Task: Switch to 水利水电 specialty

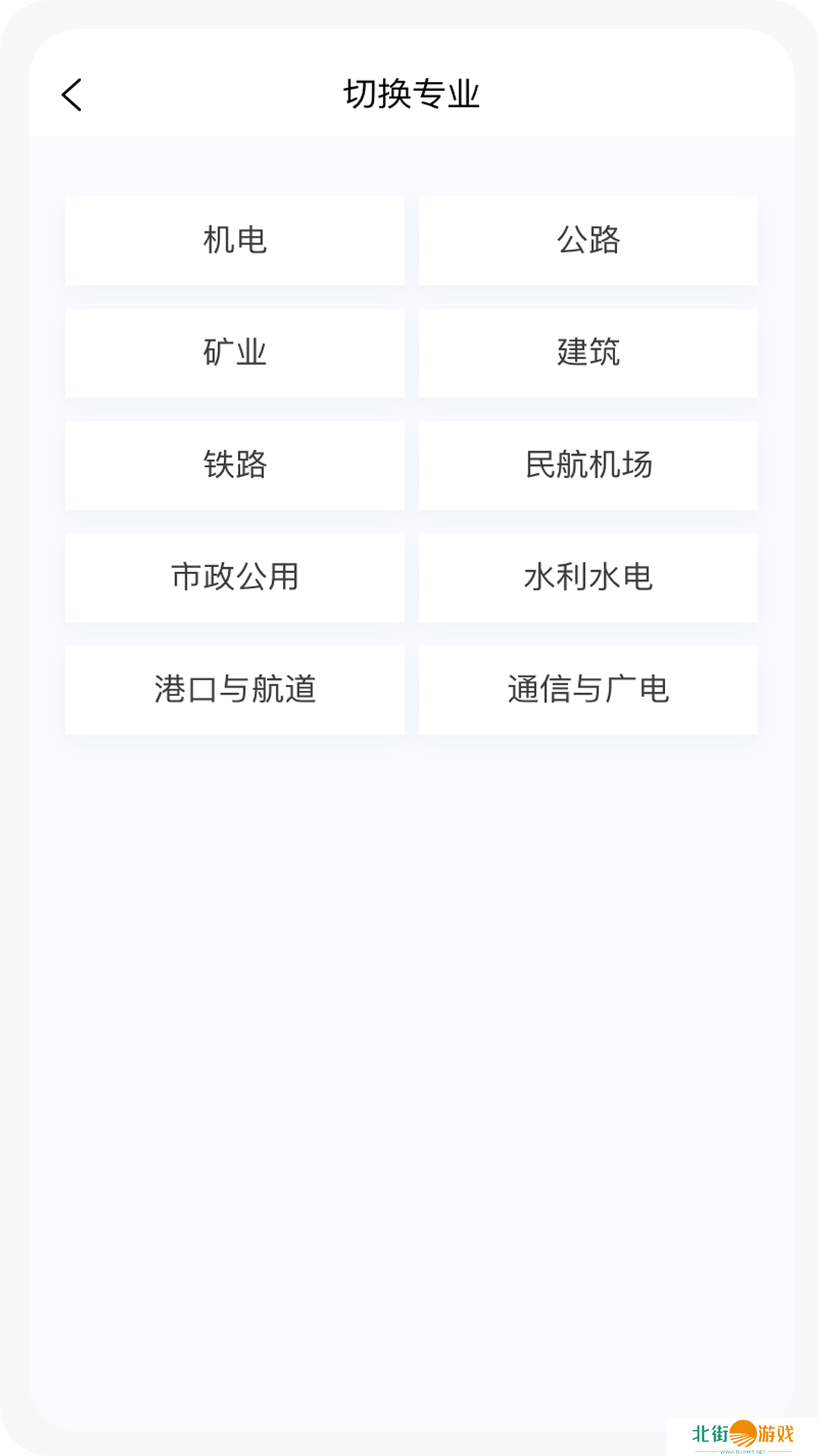Action: (x=588, y=577)
